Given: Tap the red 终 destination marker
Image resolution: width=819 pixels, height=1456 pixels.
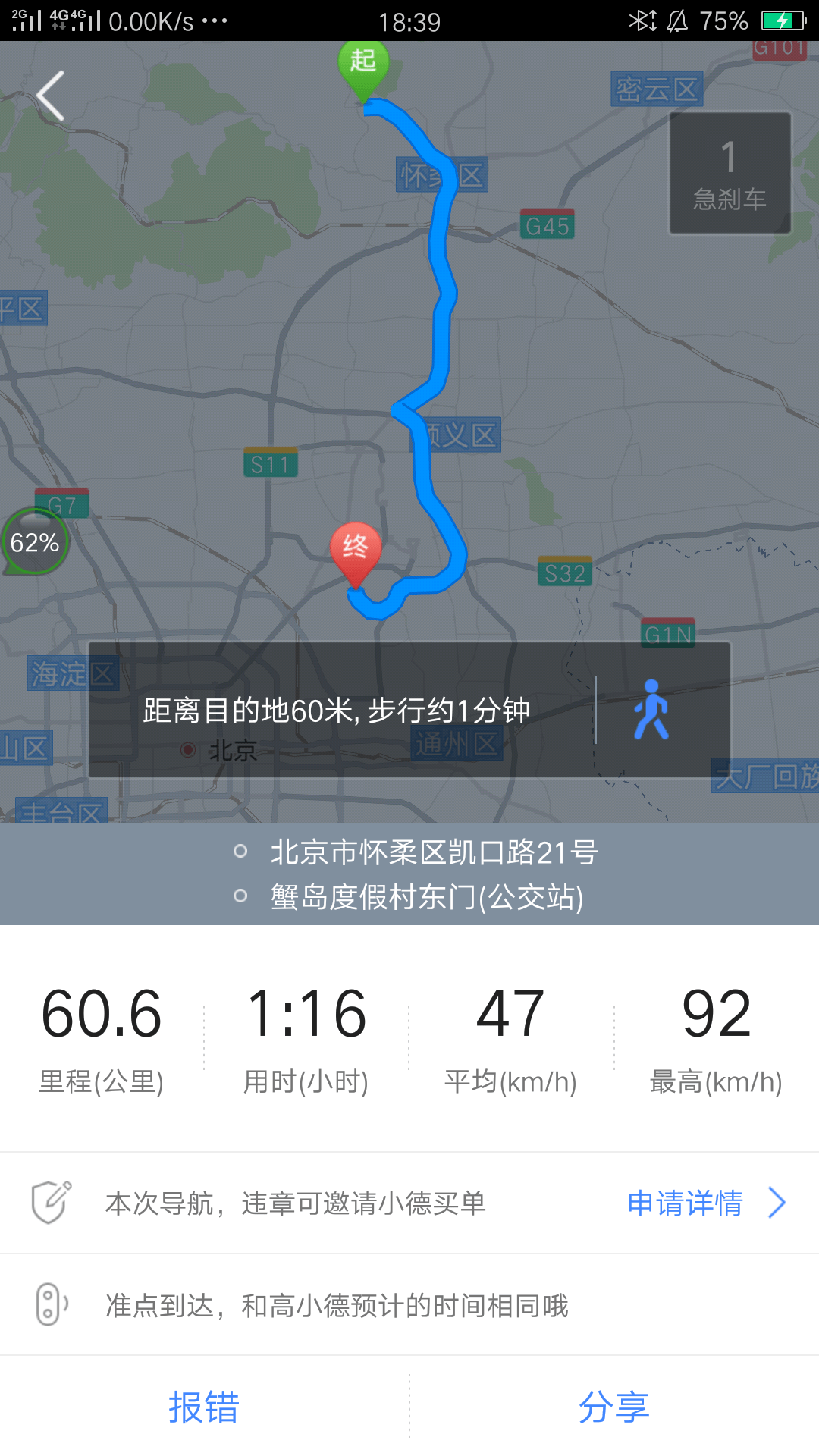Looking at the screenshot, I should 355,551.
